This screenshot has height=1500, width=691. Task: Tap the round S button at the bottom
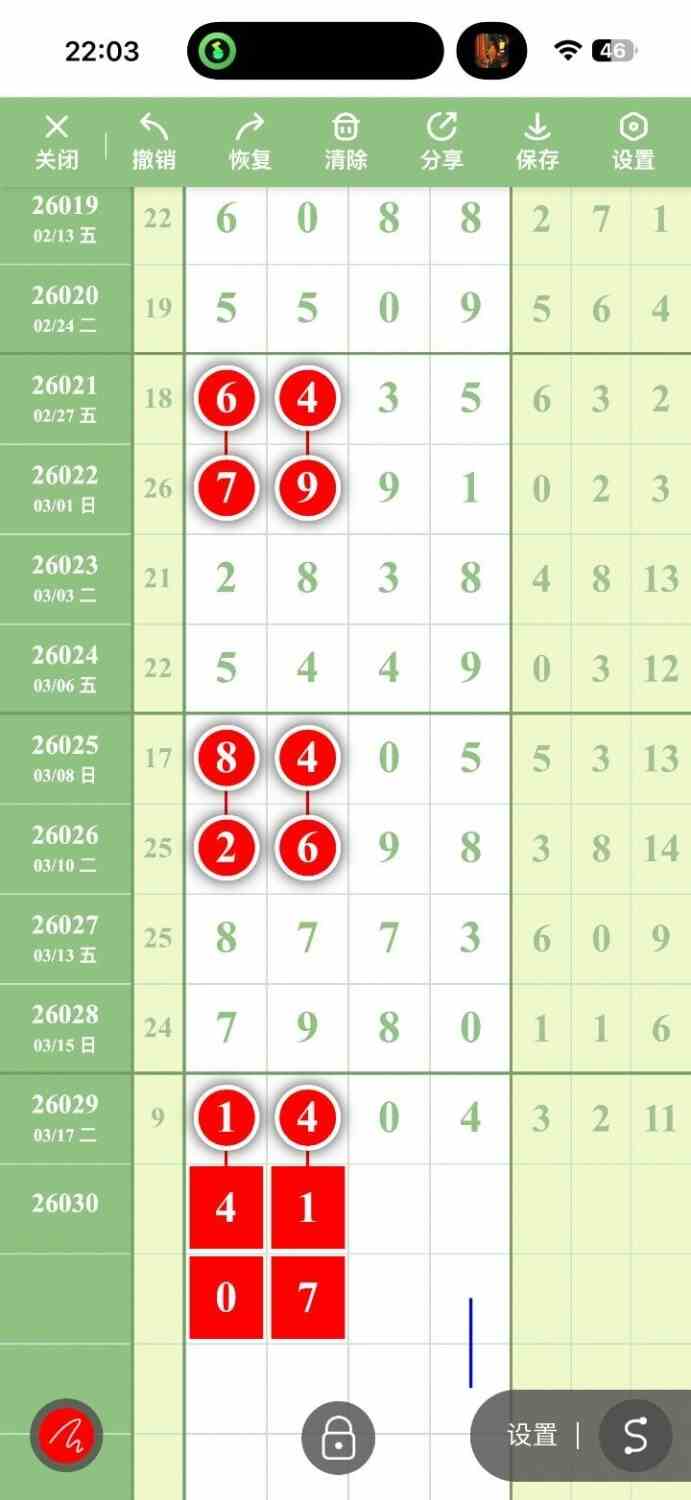pyautogui.click(x=635, y=1436)
